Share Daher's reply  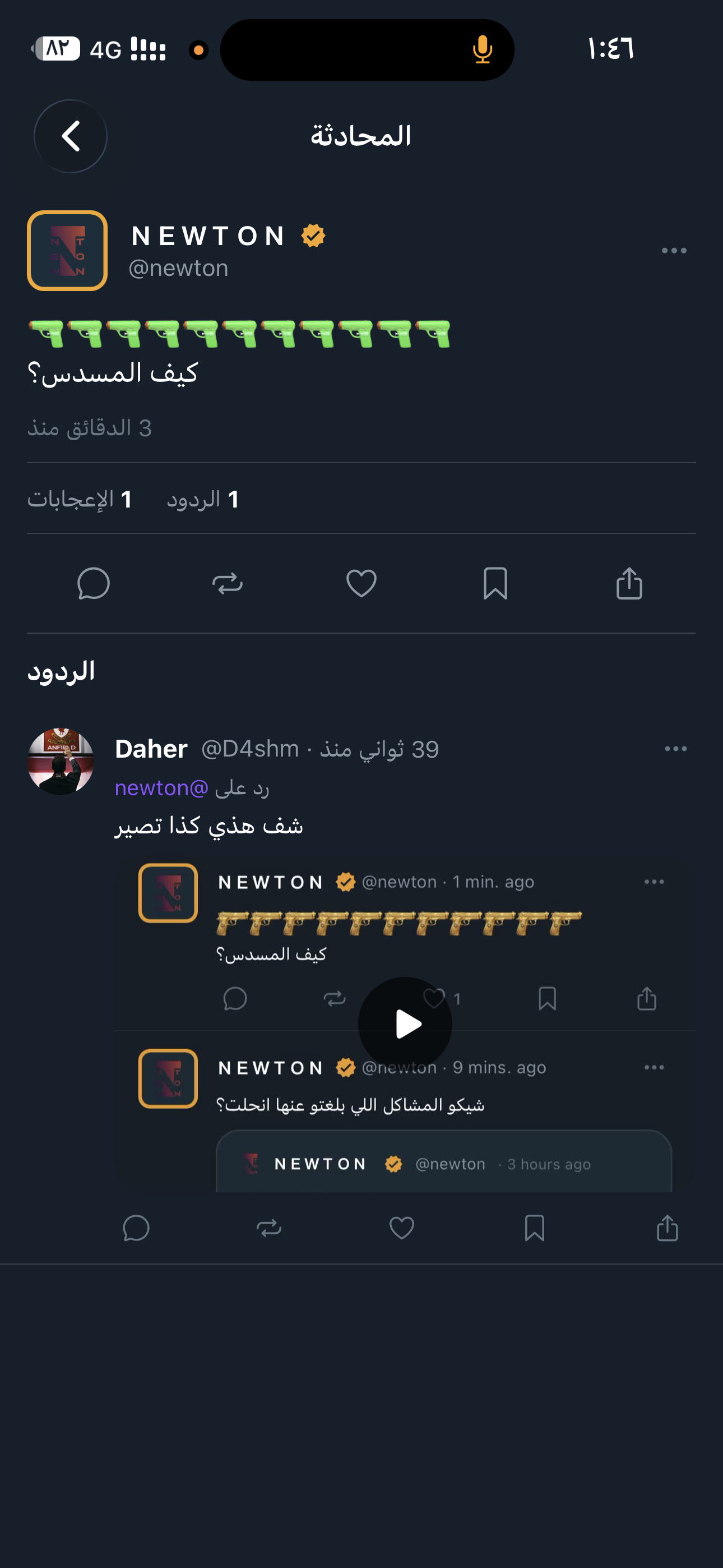tap(668, 1228)
